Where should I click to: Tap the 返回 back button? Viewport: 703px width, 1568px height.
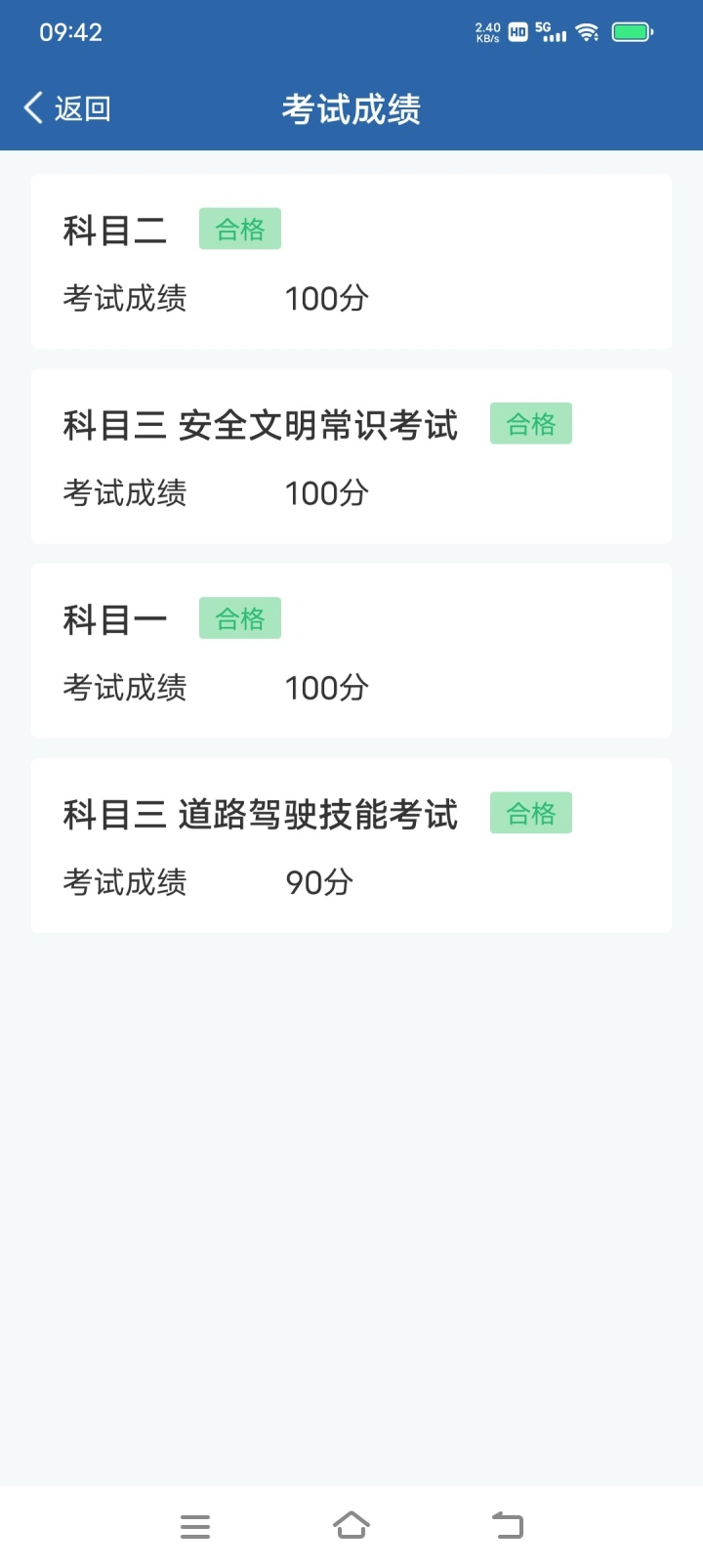point(67,108)
